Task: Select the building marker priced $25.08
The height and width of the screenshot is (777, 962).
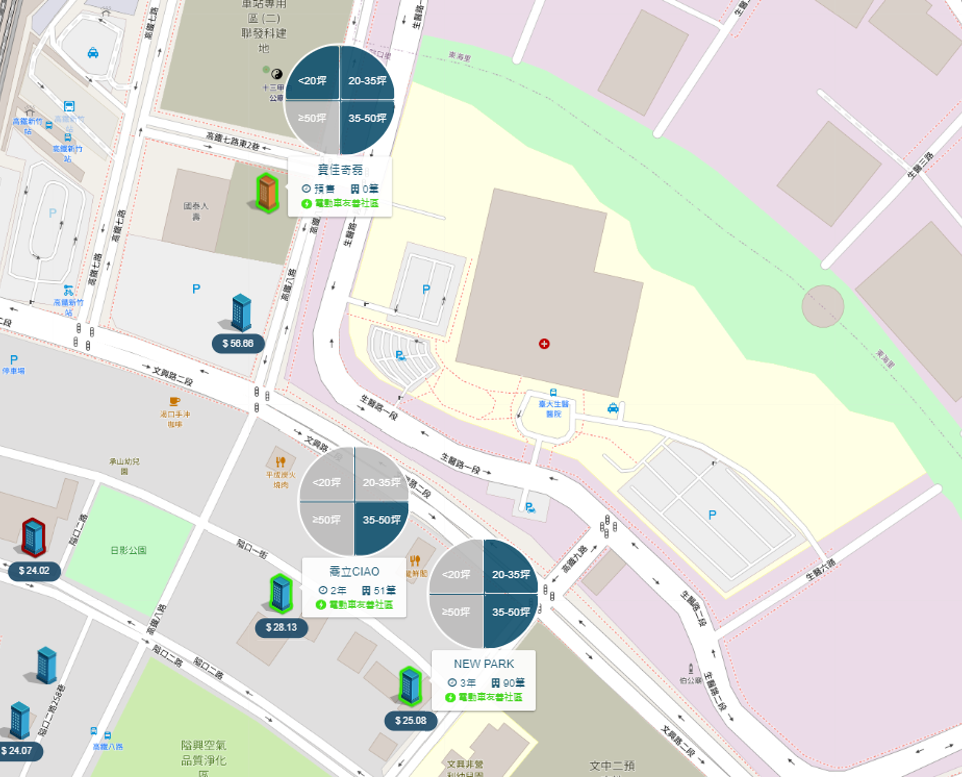Action: click(x=409, y=687)
